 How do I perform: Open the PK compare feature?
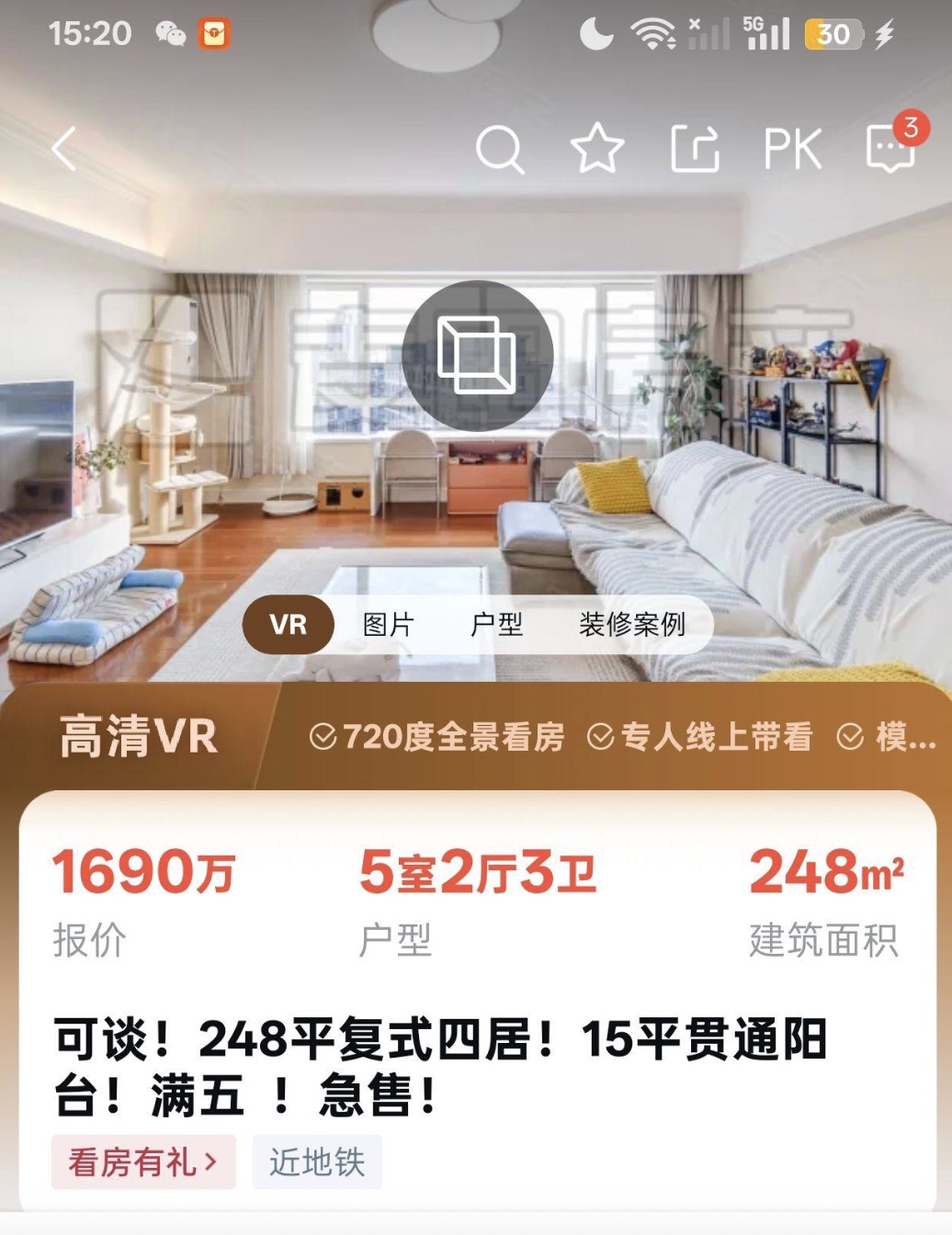[792, 149]
